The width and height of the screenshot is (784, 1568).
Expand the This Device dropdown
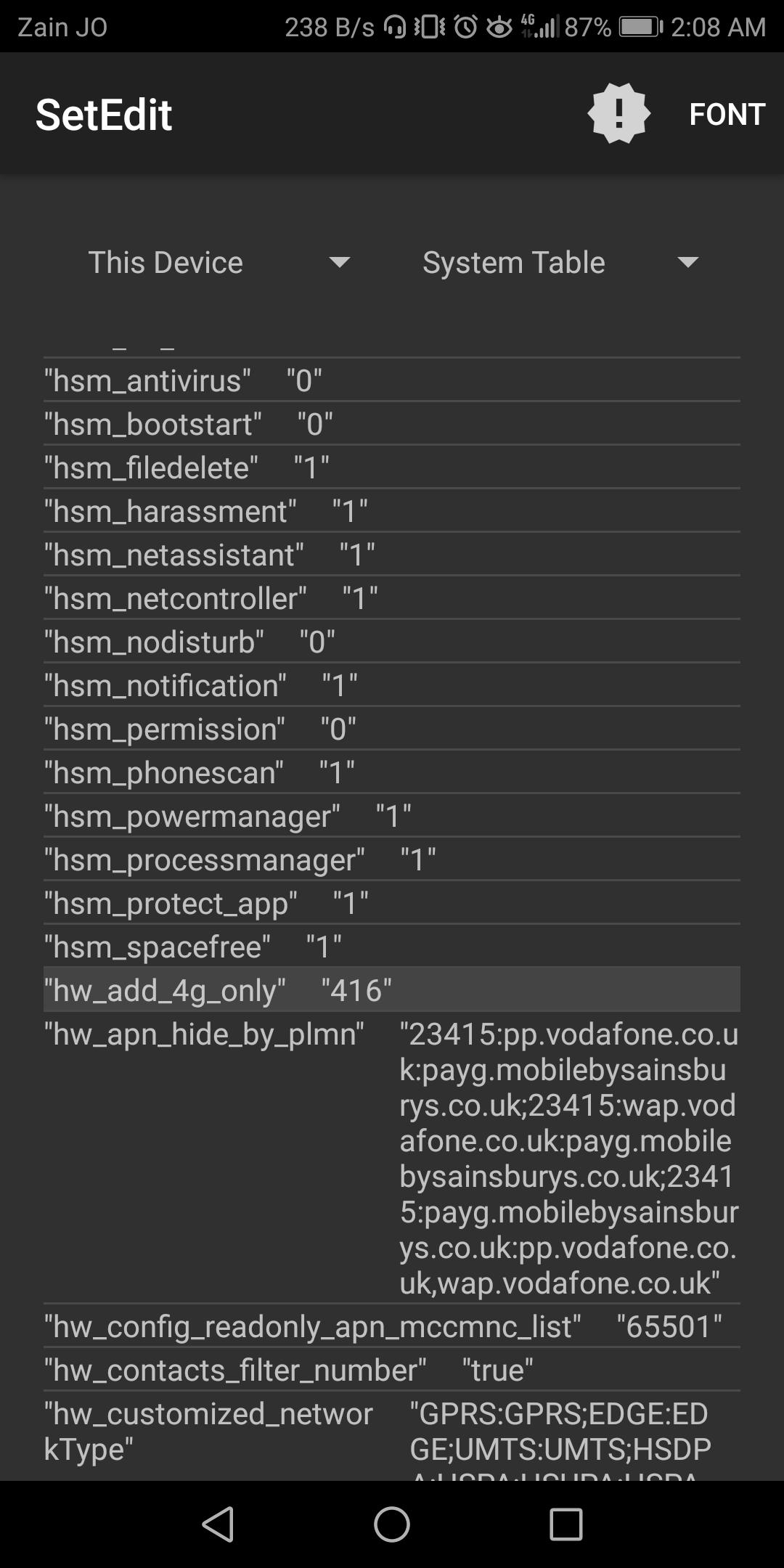point(218,262)
